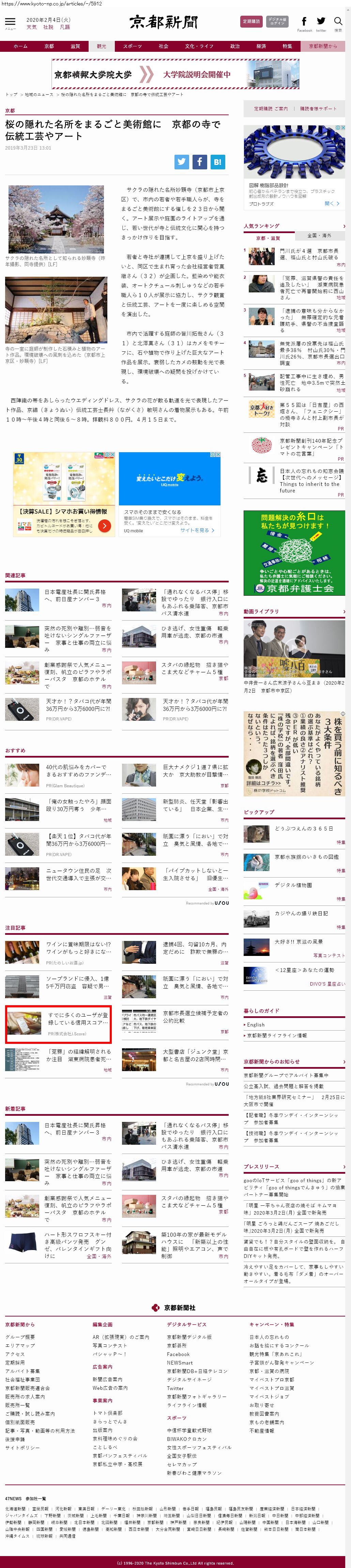The height and width of the screenshot is (1568, 351).
Task: Switch to the ホーム tab
Action: (21, 46)
